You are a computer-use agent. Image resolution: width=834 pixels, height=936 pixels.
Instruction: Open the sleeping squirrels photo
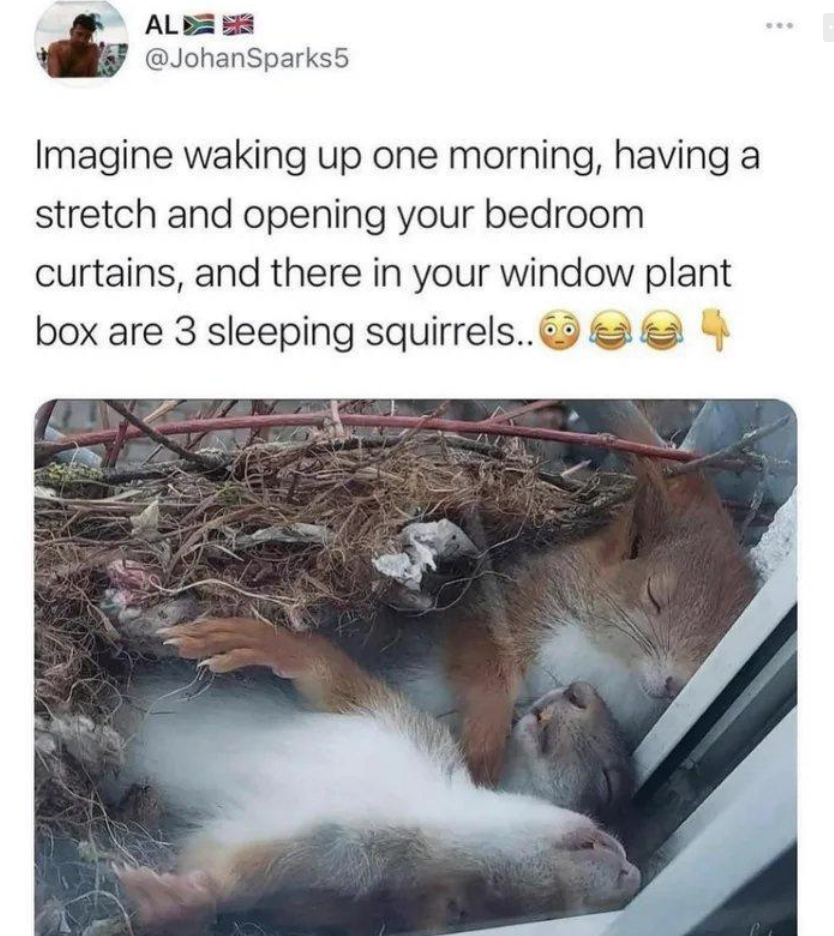point(416,667)
